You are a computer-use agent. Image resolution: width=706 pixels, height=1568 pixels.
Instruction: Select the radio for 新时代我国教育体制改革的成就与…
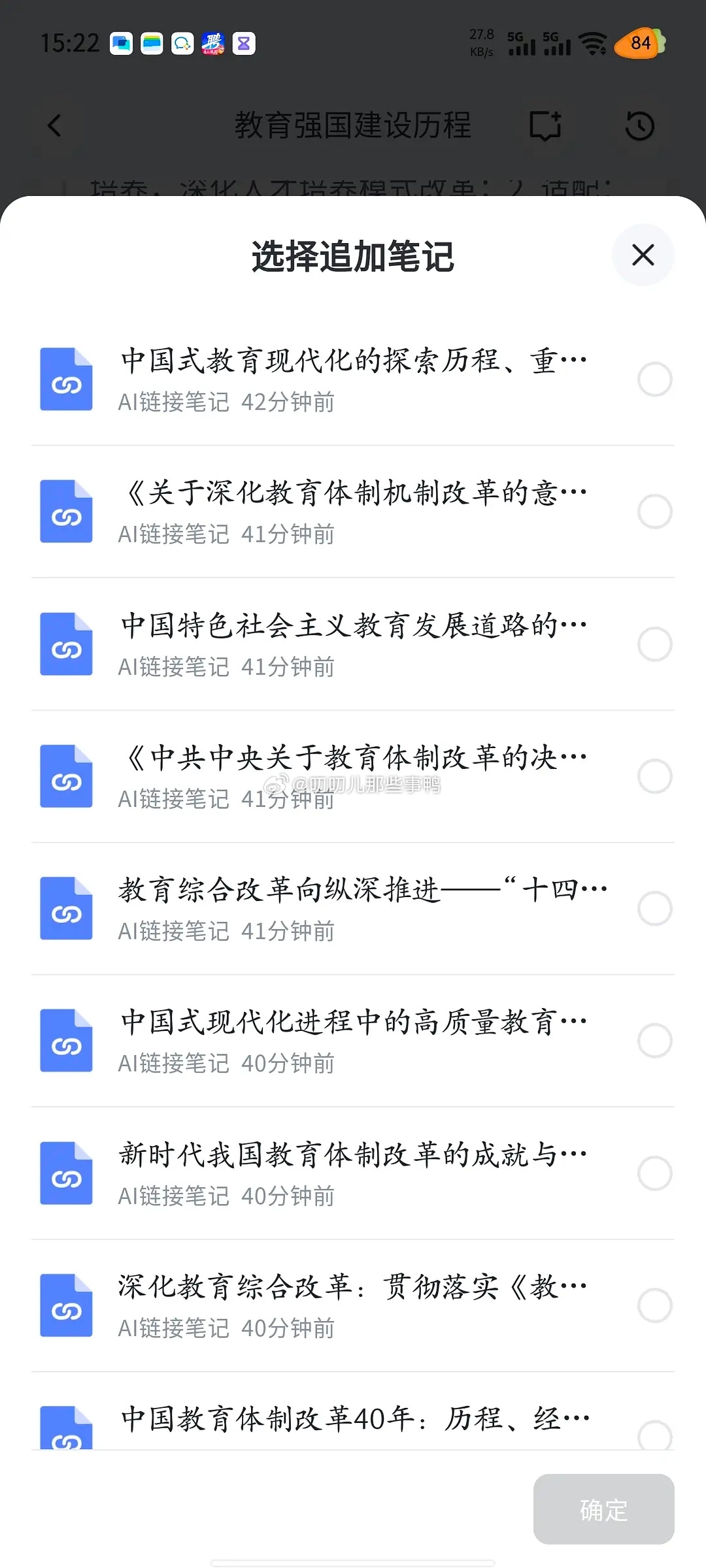pyautogui.click(x=655, y=1173)
